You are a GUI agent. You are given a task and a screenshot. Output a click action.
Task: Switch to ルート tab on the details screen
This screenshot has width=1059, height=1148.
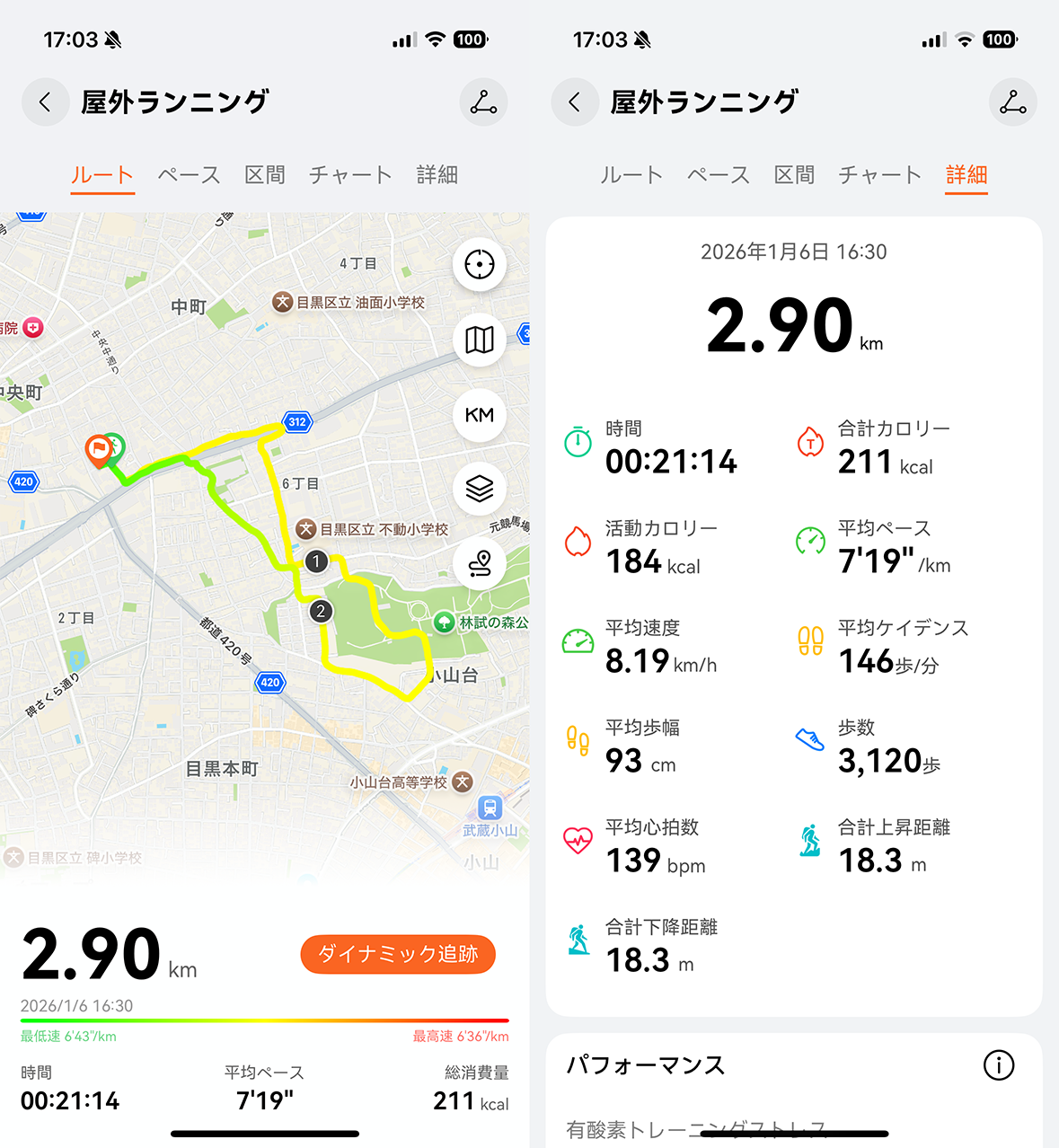click(x=631, y=175)
